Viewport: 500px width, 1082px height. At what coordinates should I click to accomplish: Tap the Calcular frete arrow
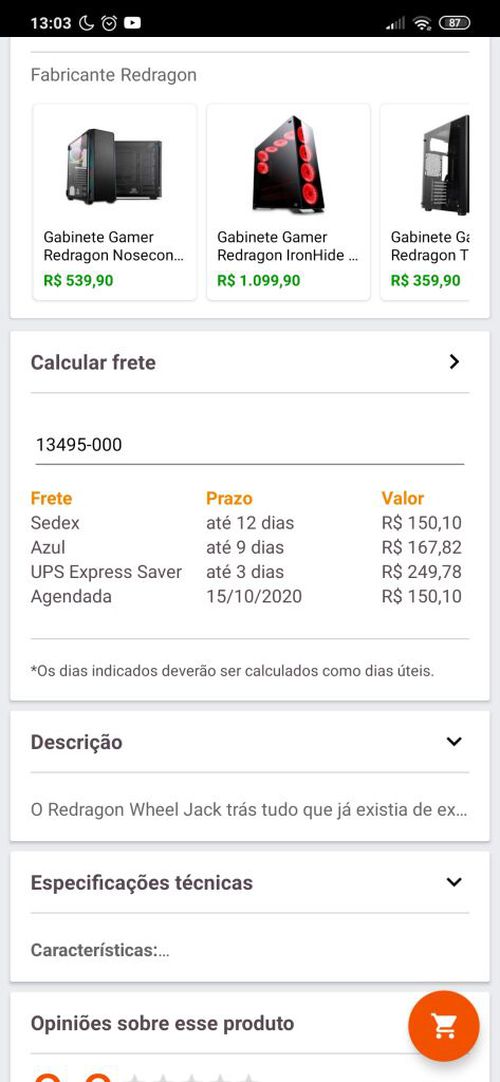pos(454,362)
